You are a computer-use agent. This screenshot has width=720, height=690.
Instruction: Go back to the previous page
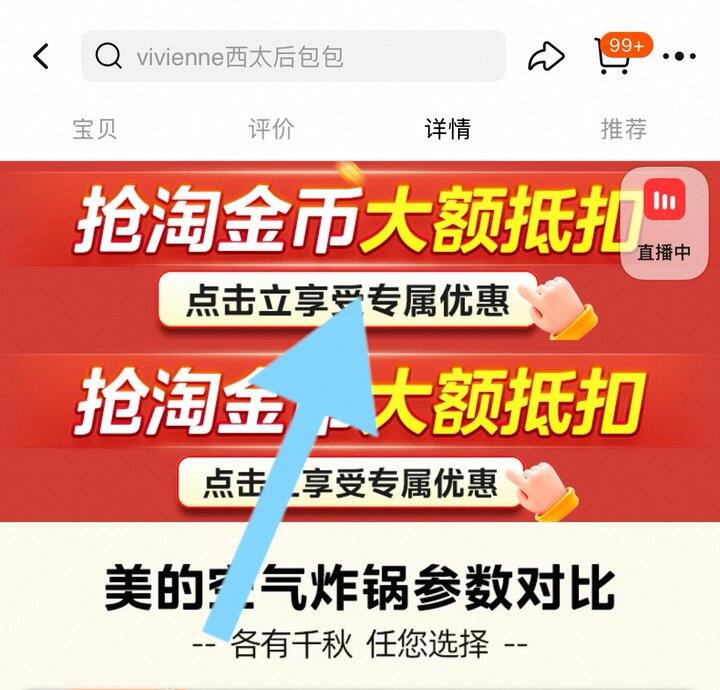(41, 56)
